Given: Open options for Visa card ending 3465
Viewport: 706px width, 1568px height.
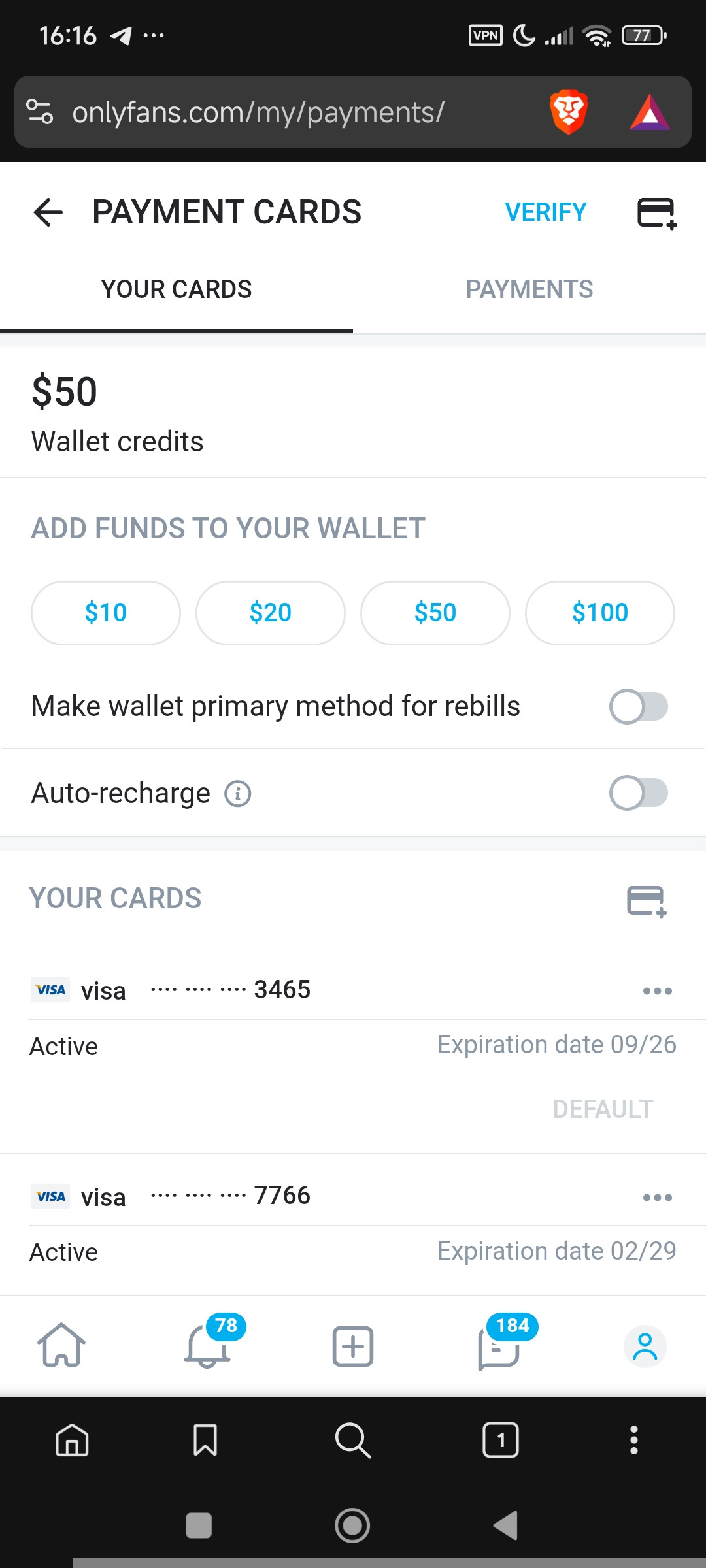Looking at the screenshot, I should (x=657, y=991).
